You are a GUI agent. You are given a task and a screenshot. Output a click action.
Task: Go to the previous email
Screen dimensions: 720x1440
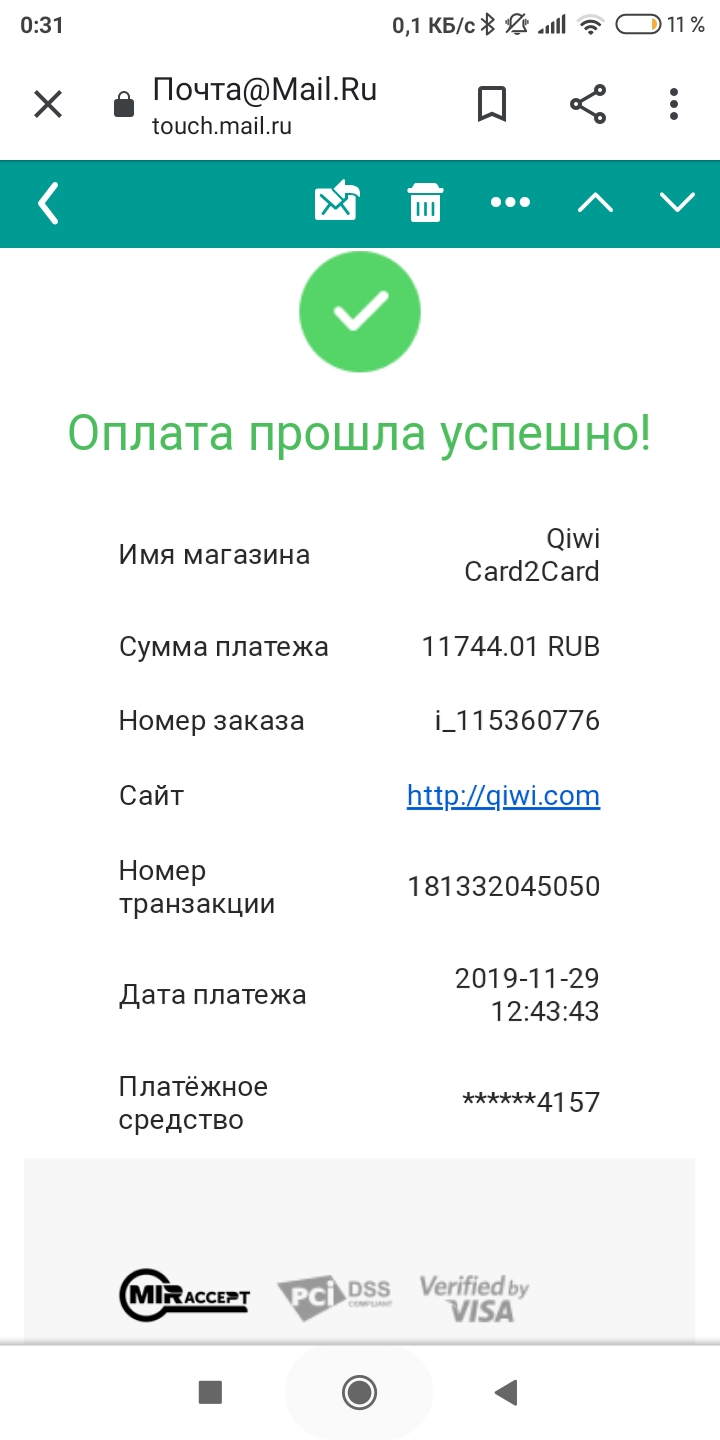[x=595, y=203]
